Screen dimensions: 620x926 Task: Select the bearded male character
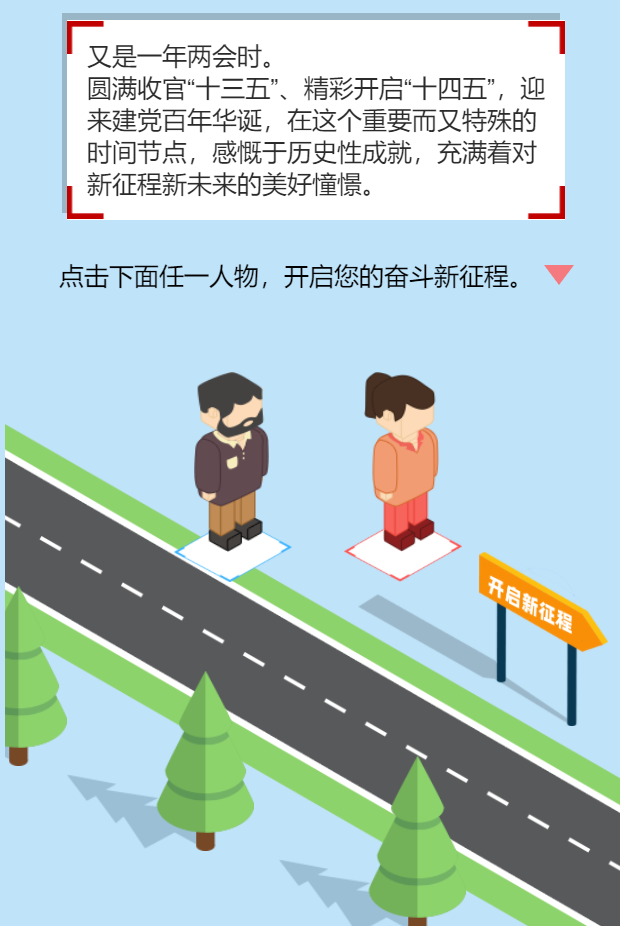pos(232,461)
